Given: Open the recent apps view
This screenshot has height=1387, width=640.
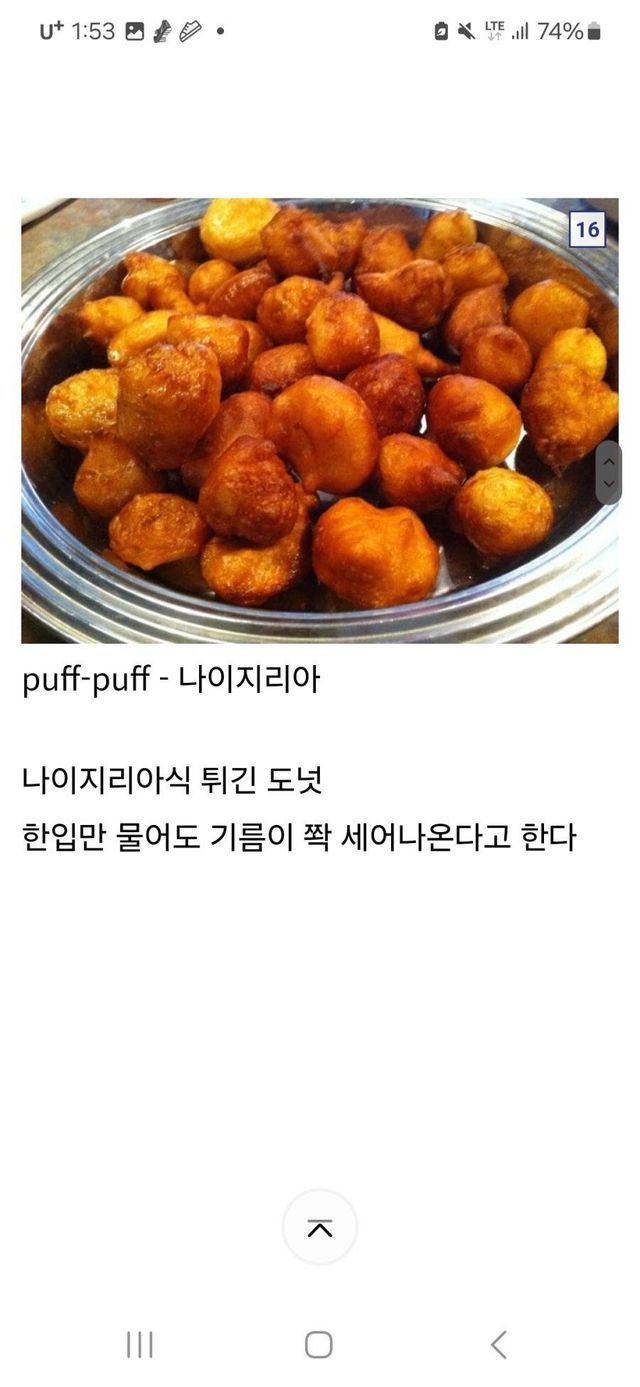Looking at the screenshot, I should point(140,1345).
